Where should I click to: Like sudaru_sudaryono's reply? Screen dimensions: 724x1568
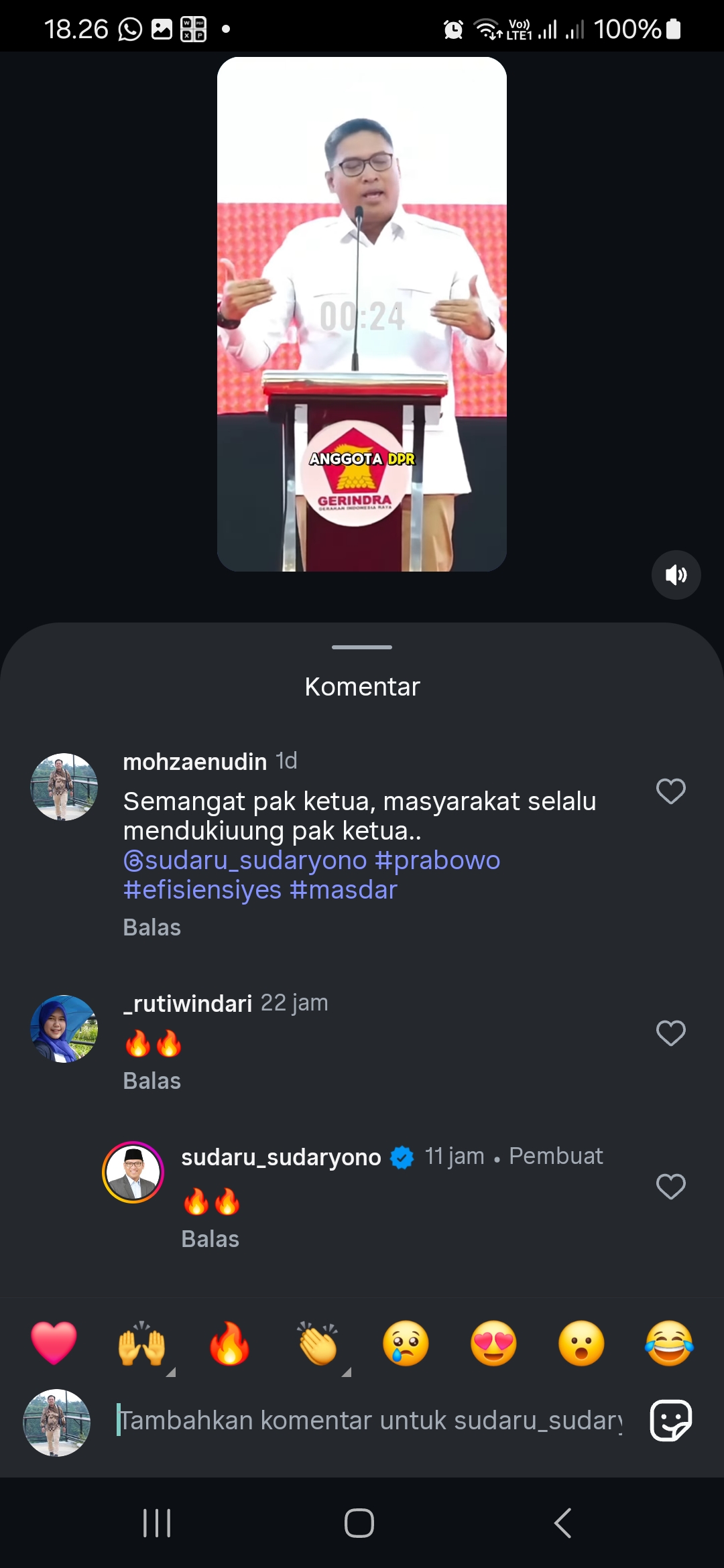pos(670,1187)
